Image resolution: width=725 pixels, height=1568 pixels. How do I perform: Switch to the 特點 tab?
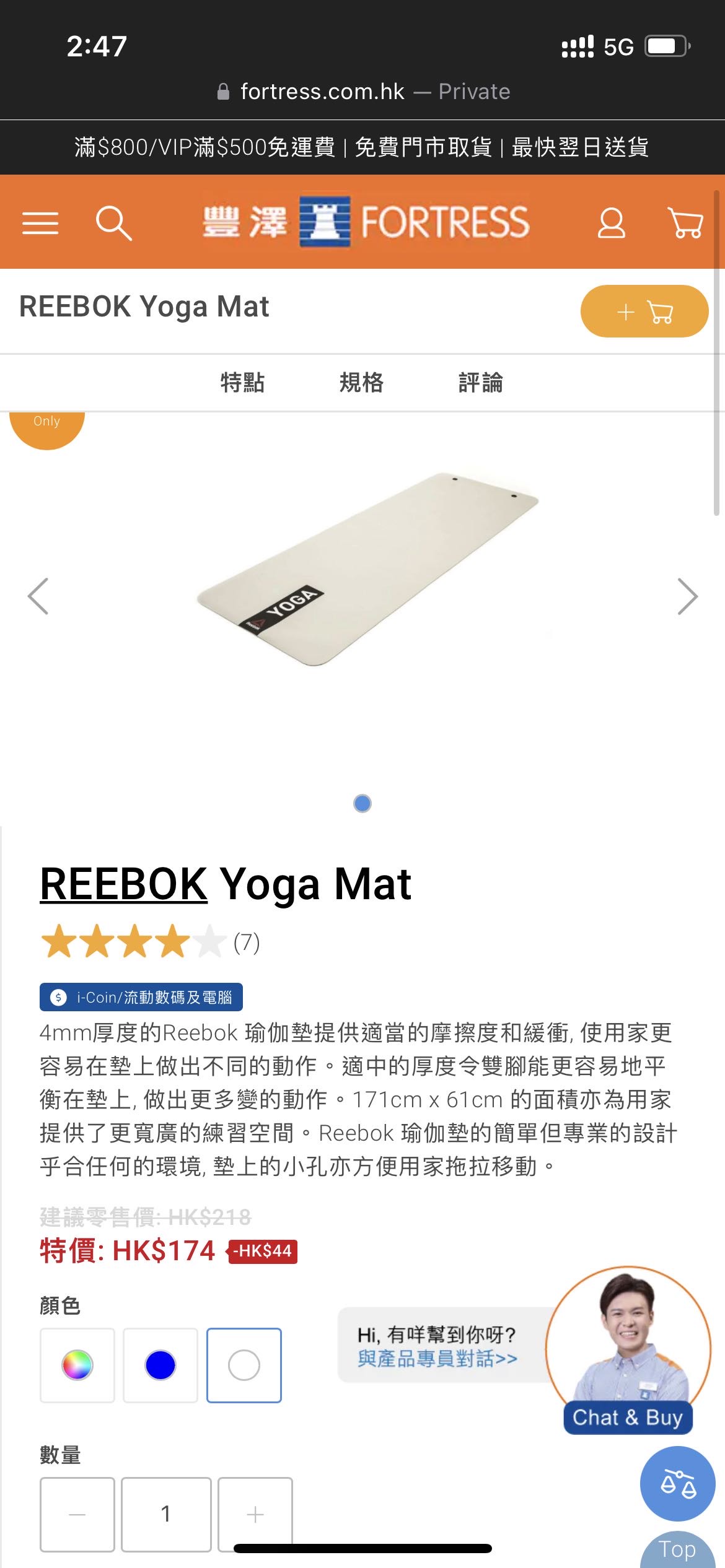(x=242, y=383)
